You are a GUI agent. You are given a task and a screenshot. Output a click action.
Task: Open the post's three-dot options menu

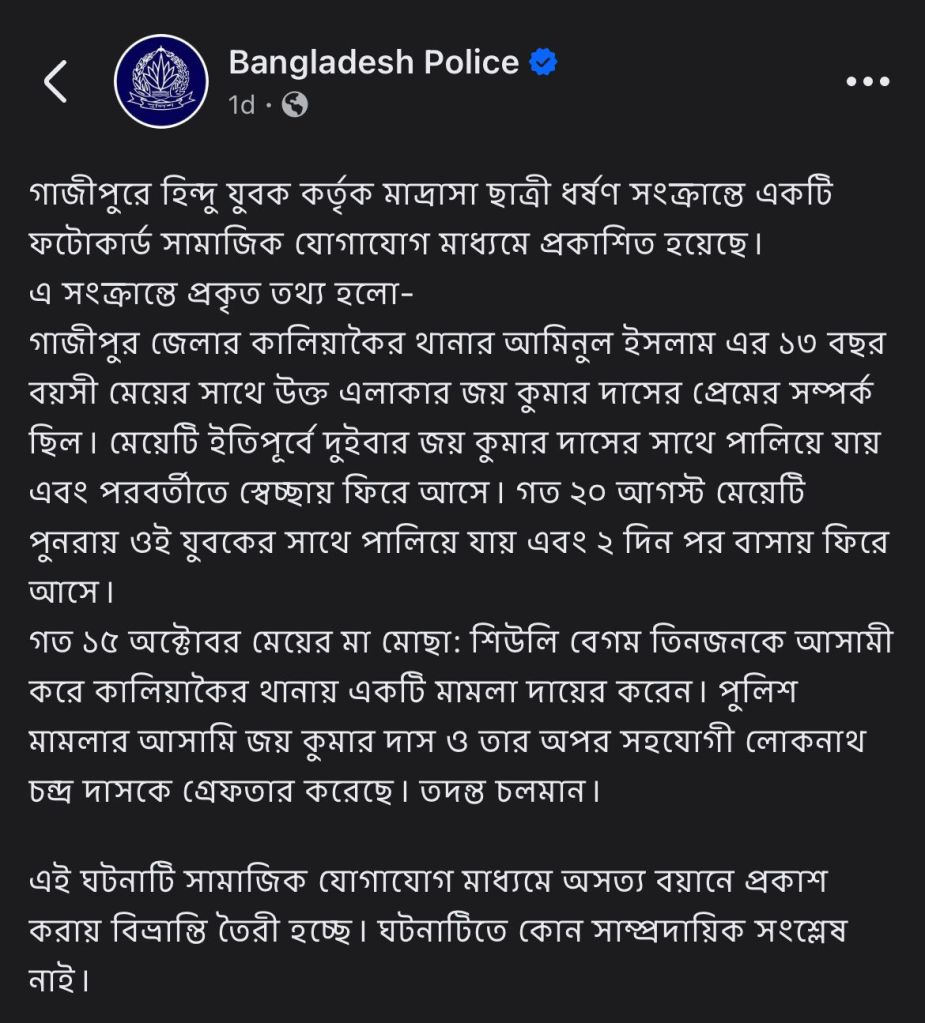point(867,82)
